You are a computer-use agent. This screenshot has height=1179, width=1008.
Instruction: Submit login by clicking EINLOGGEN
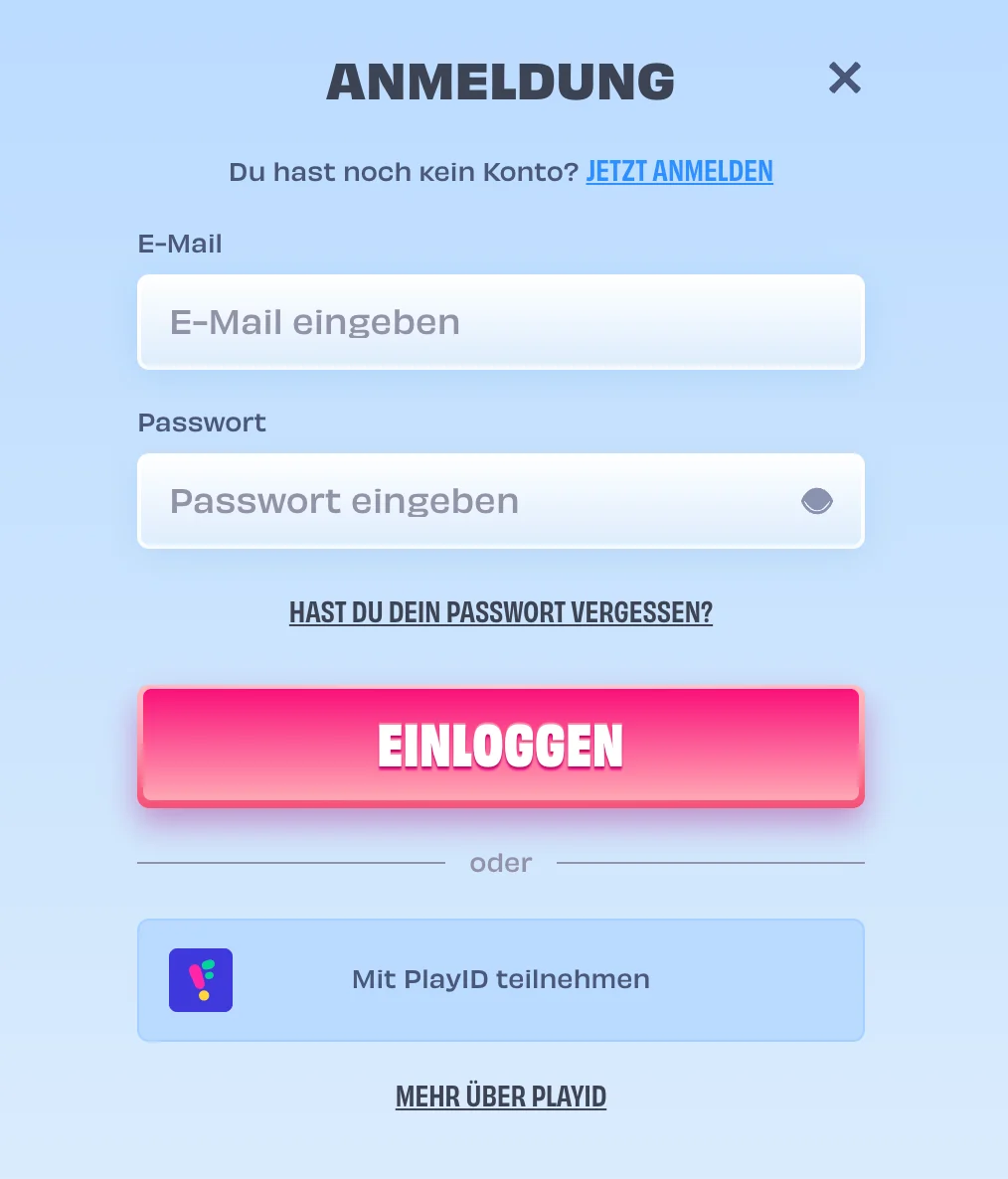(x=500, y=747)
